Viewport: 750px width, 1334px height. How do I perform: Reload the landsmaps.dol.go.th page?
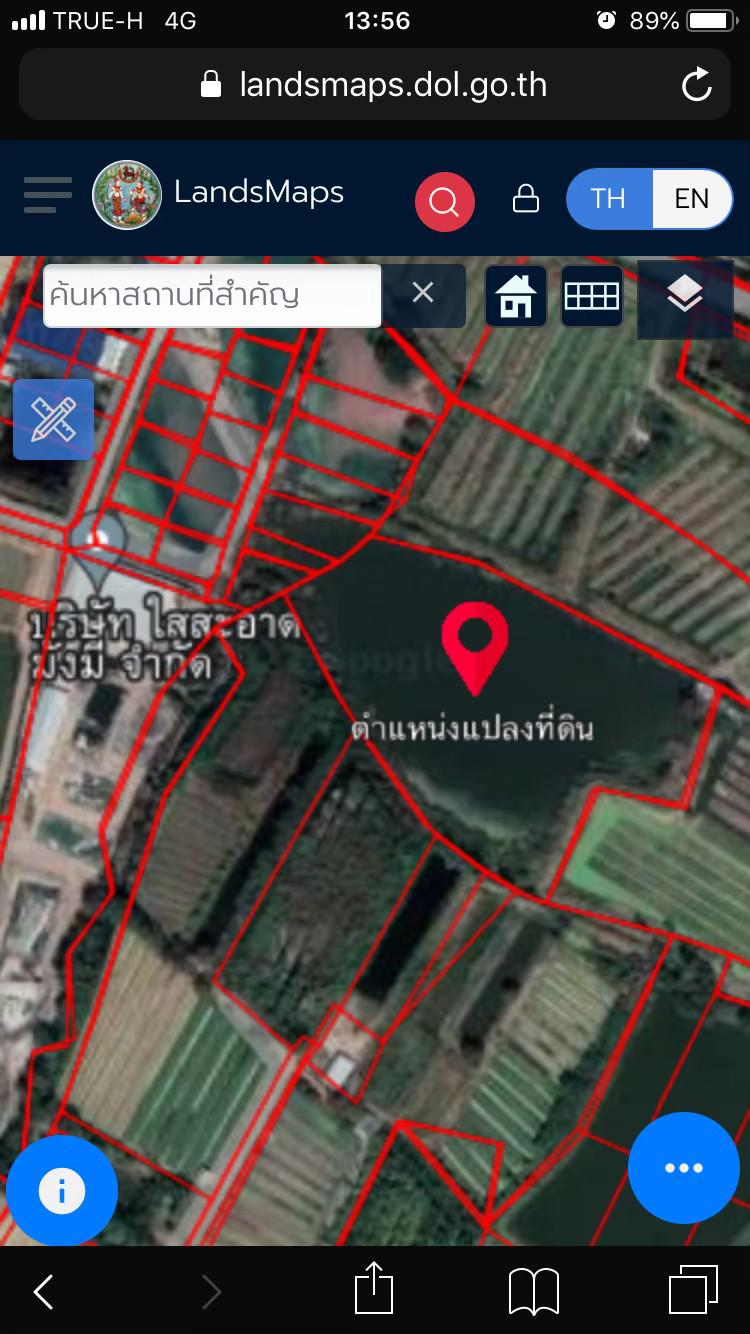pos(696,85)
